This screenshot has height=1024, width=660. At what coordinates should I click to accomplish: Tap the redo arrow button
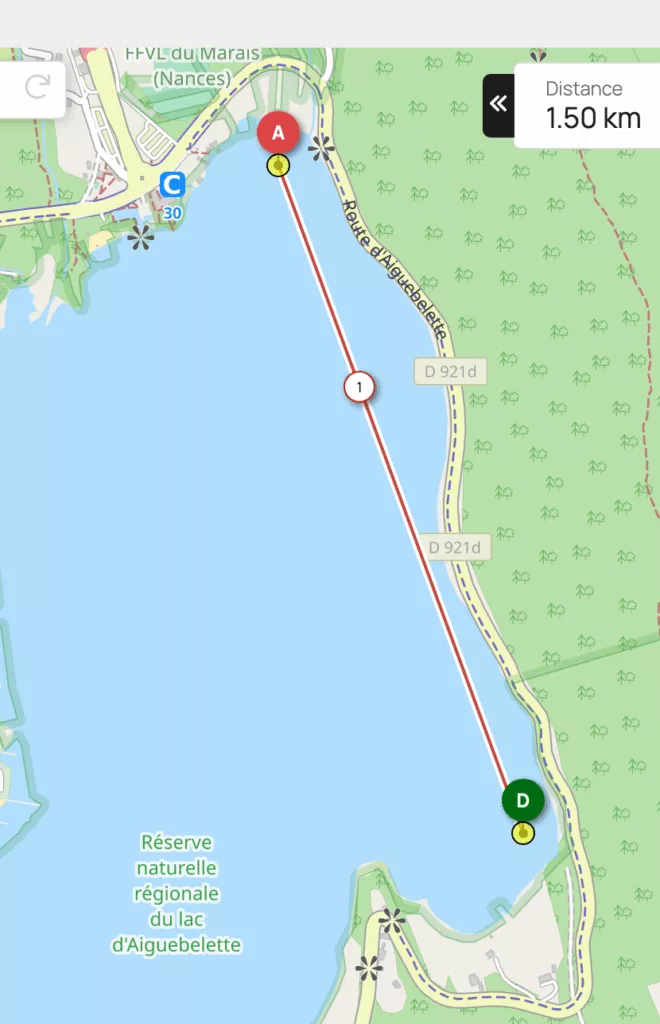point(37,88)
